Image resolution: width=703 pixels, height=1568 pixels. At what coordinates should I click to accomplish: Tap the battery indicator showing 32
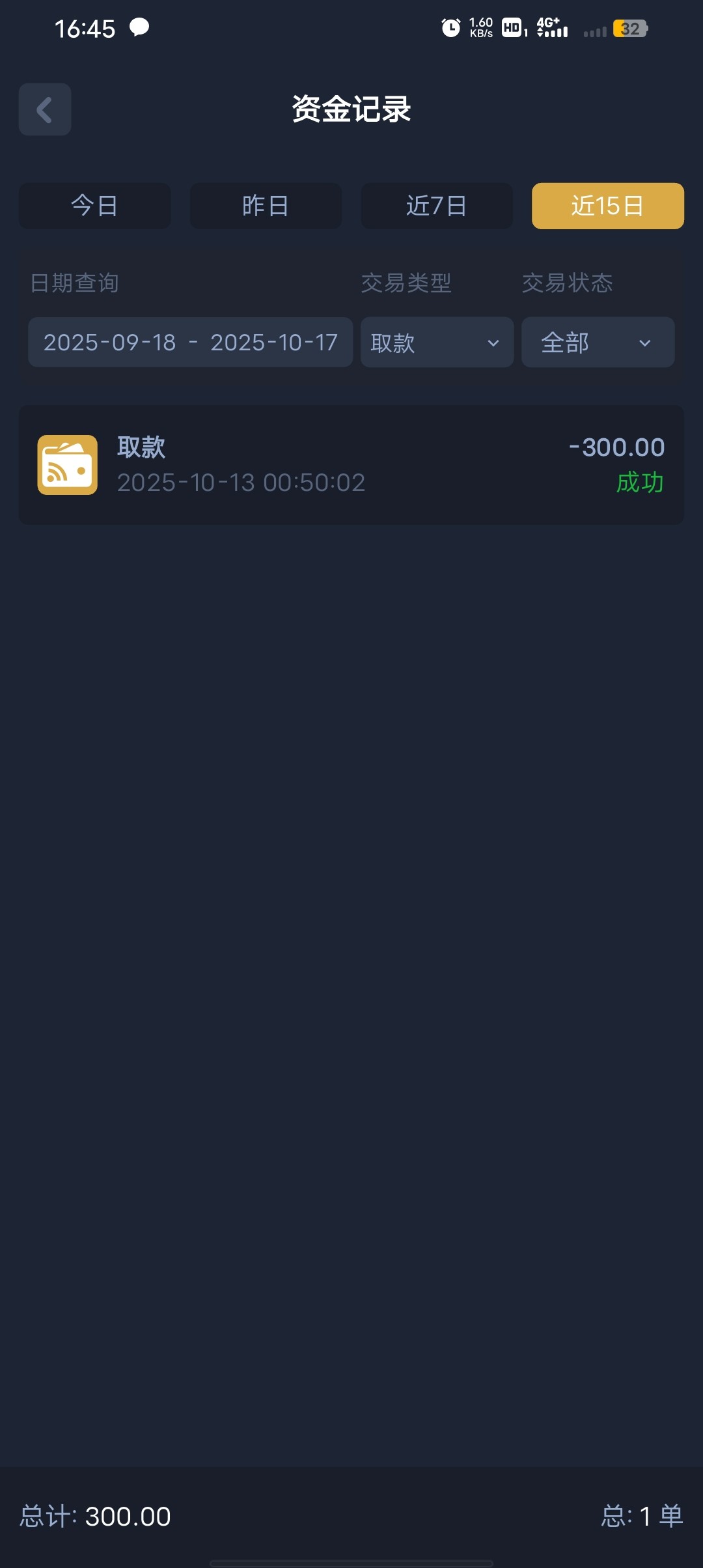[x=629, y=29]
